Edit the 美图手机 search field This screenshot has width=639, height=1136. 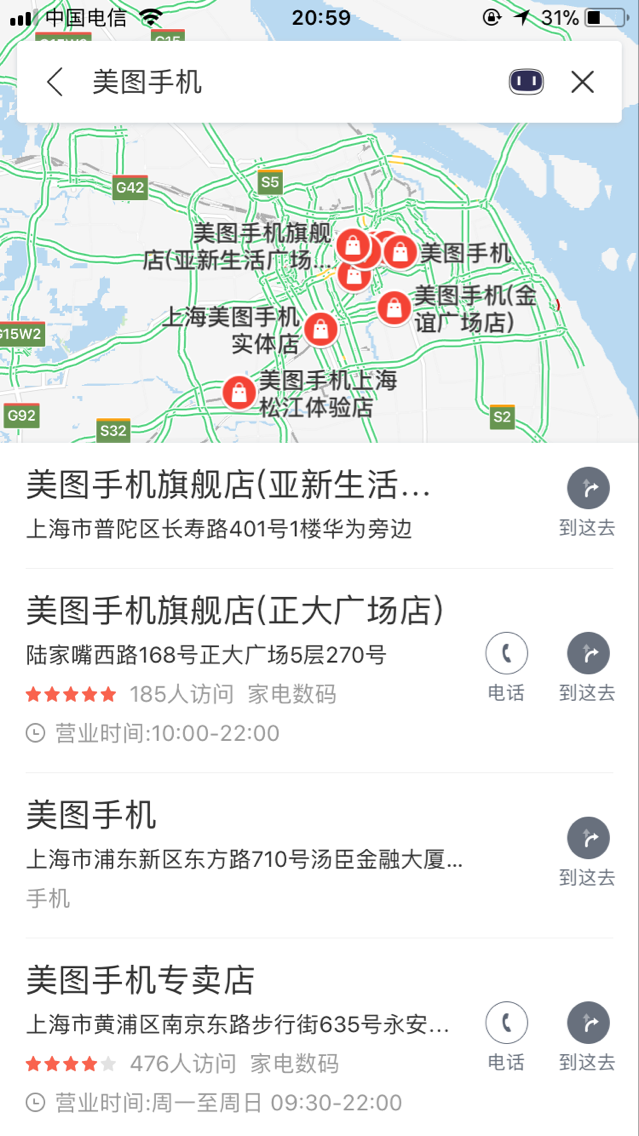point(290,83)
